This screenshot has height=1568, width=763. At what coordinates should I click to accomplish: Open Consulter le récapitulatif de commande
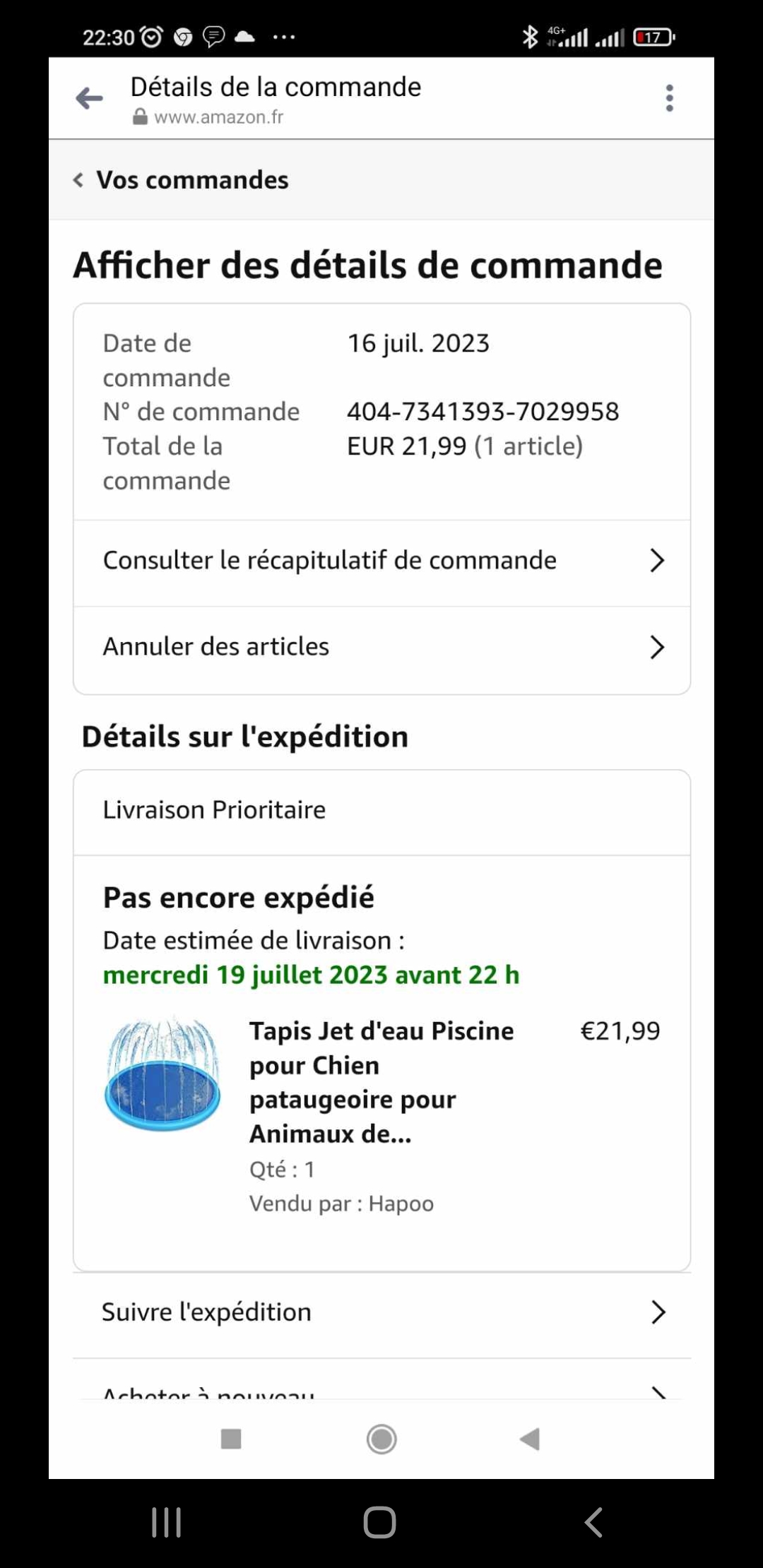(x=381, y=561)
